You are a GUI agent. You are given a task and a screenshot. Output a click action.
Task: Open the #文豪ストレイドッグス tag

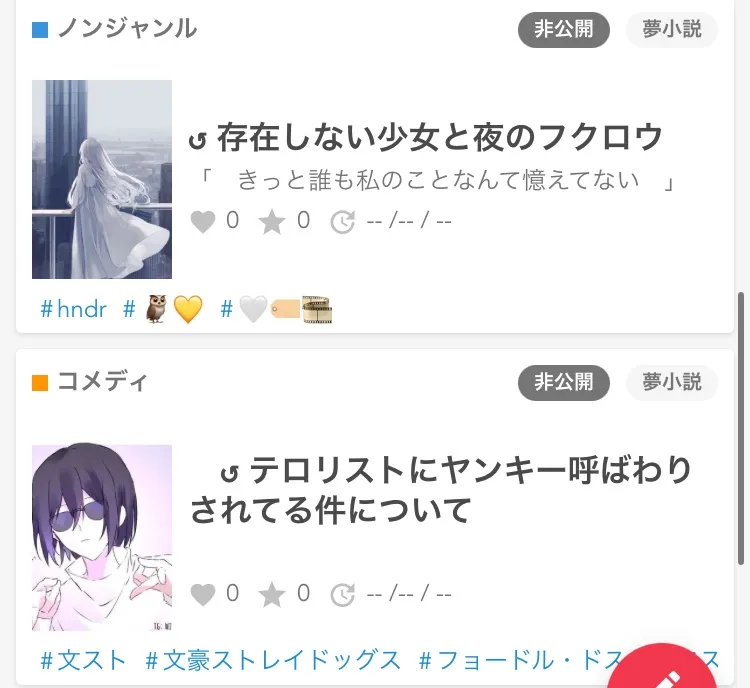click(273, 660)
